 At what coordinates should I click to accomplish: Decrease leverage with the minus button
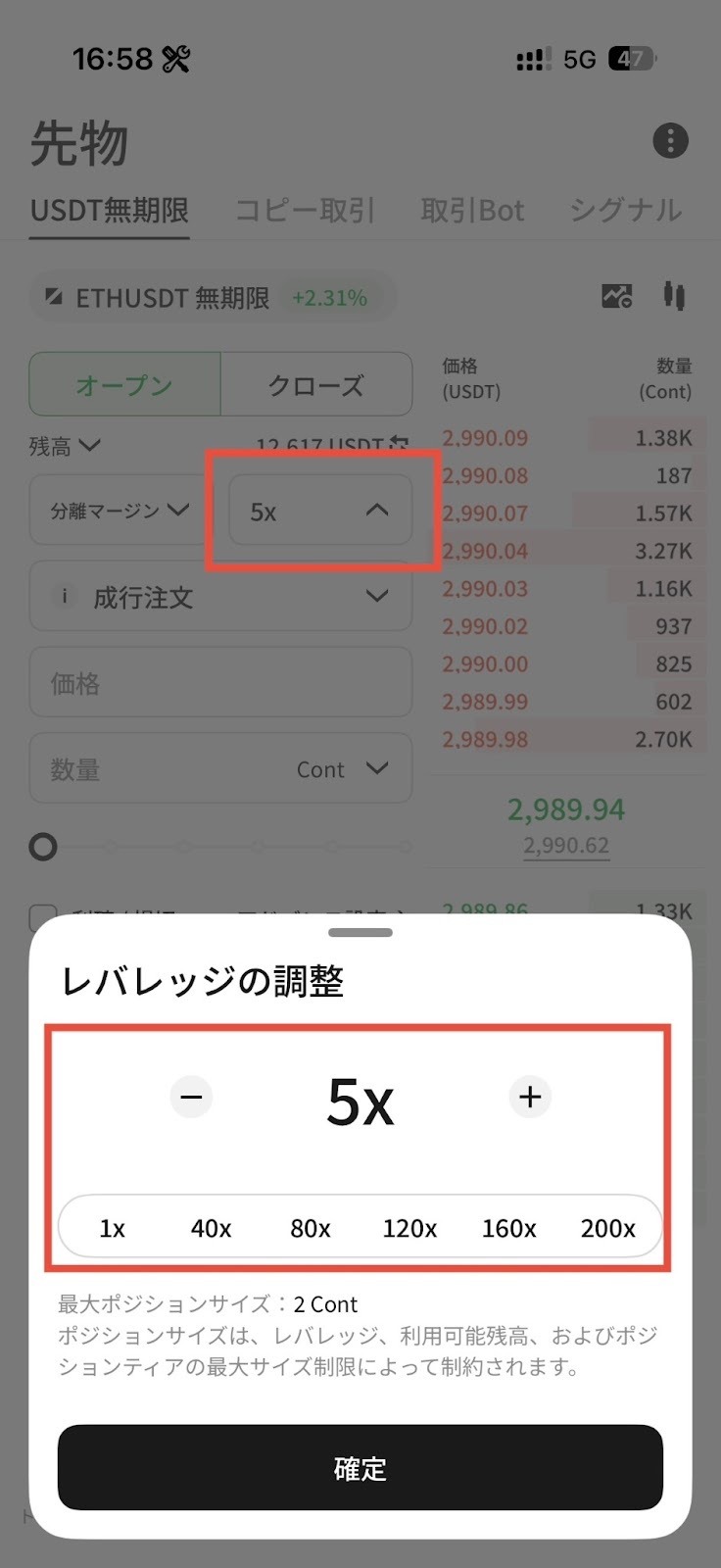191,1097
